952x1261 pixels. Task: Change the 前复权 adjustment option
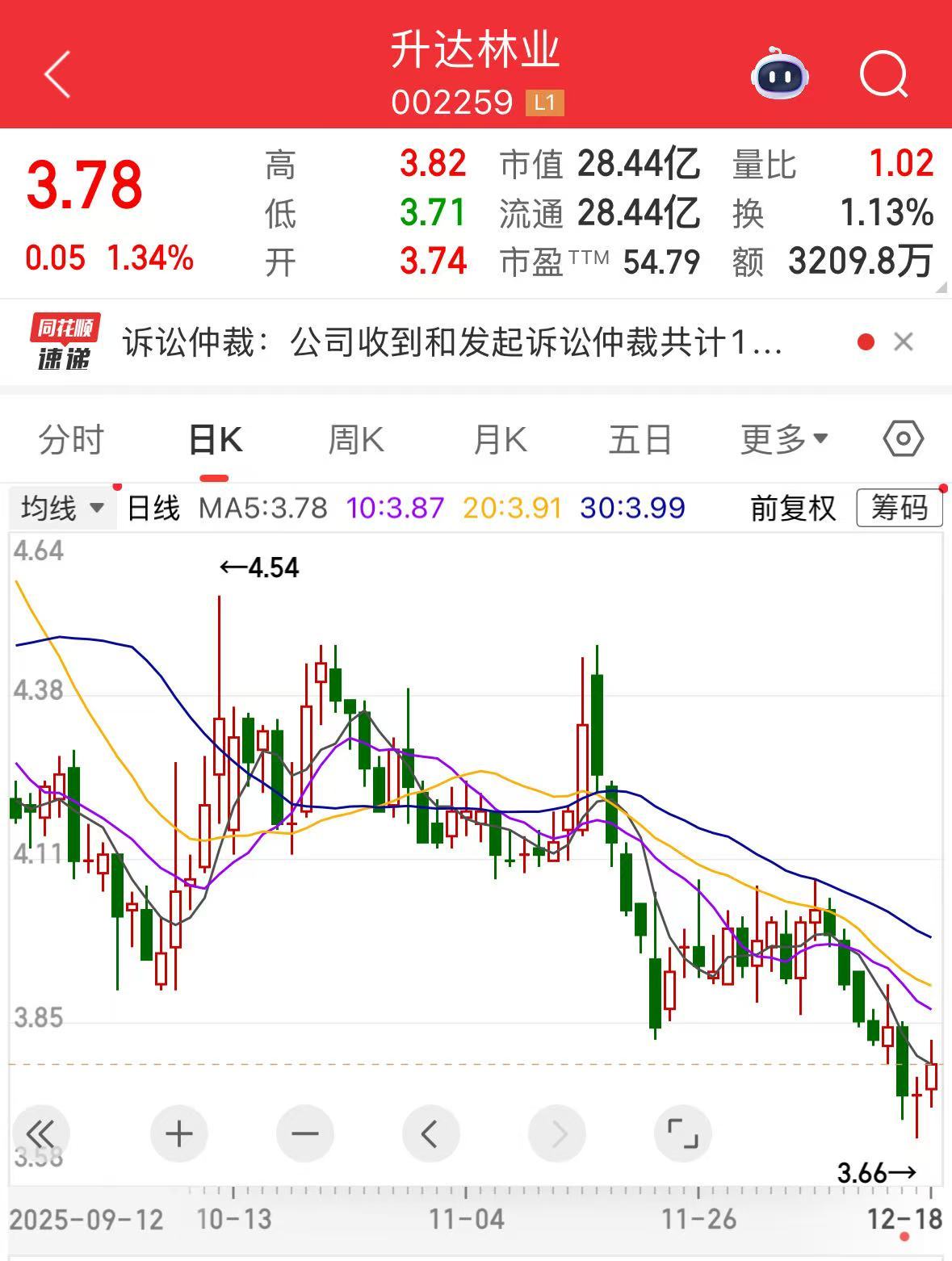coord(793,509)
